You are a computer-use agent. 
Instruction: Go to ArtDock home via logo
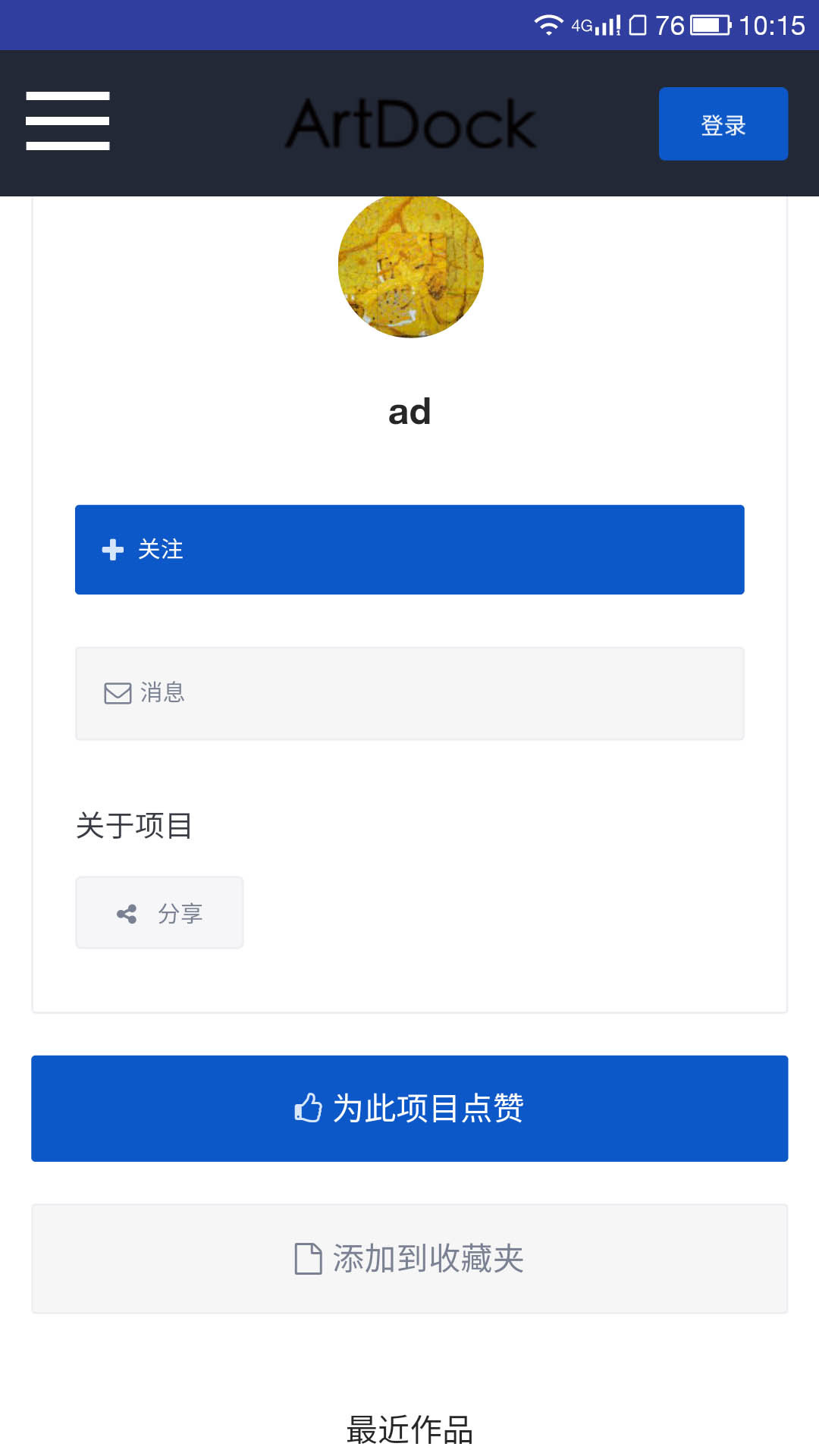pos(410,124)
